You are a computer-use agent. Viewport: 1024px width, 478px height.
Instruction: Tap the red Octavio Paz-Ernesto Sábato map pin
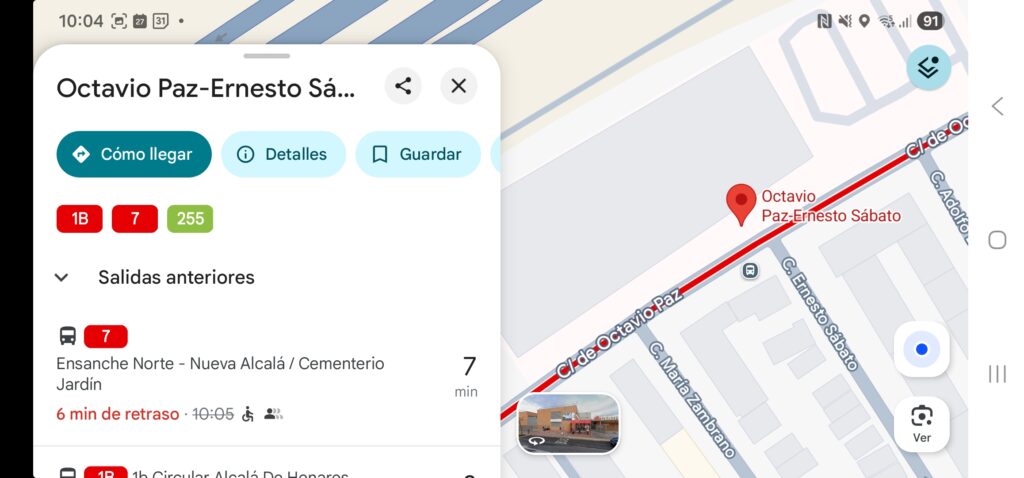pos(741,203)
